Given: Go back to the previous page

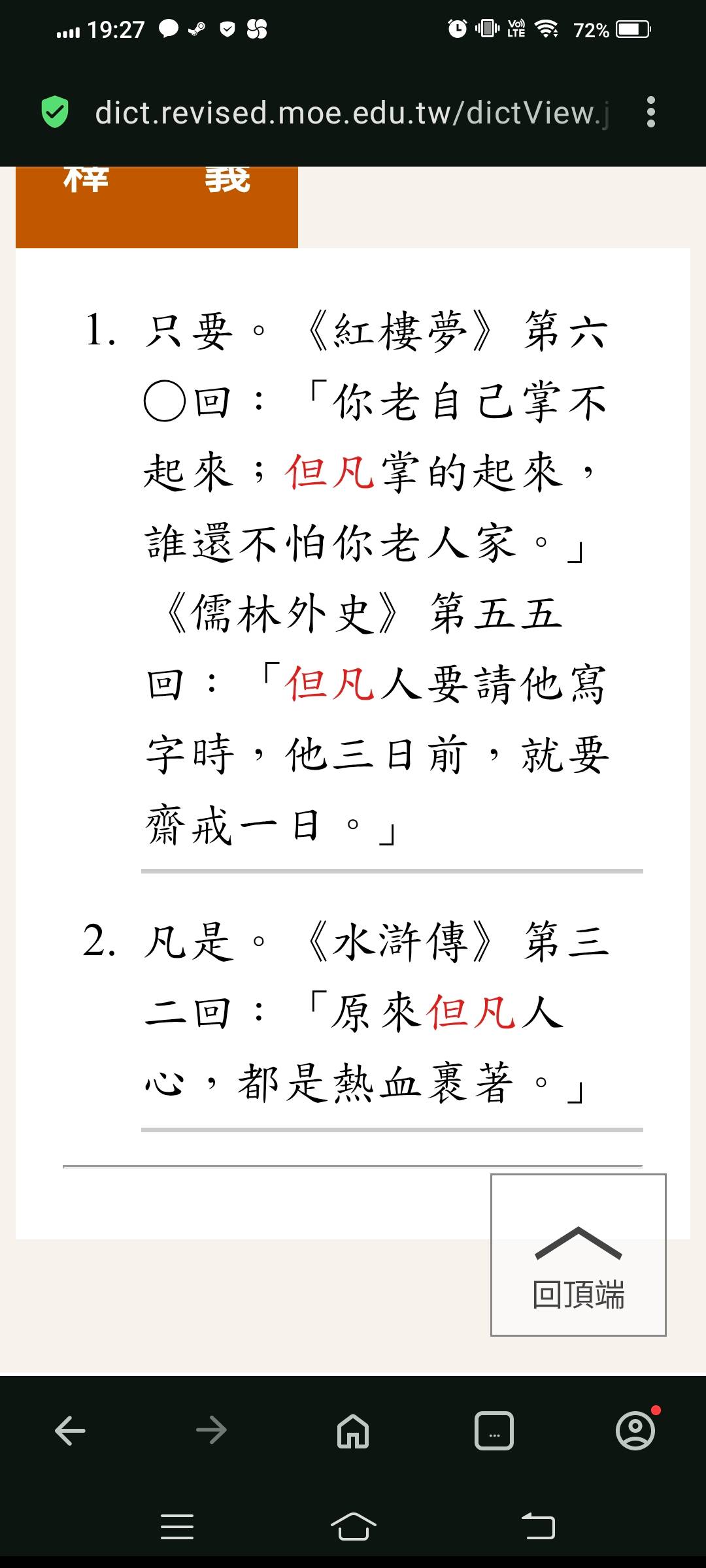Looking at the screenshot, I should pos(71,1431).
